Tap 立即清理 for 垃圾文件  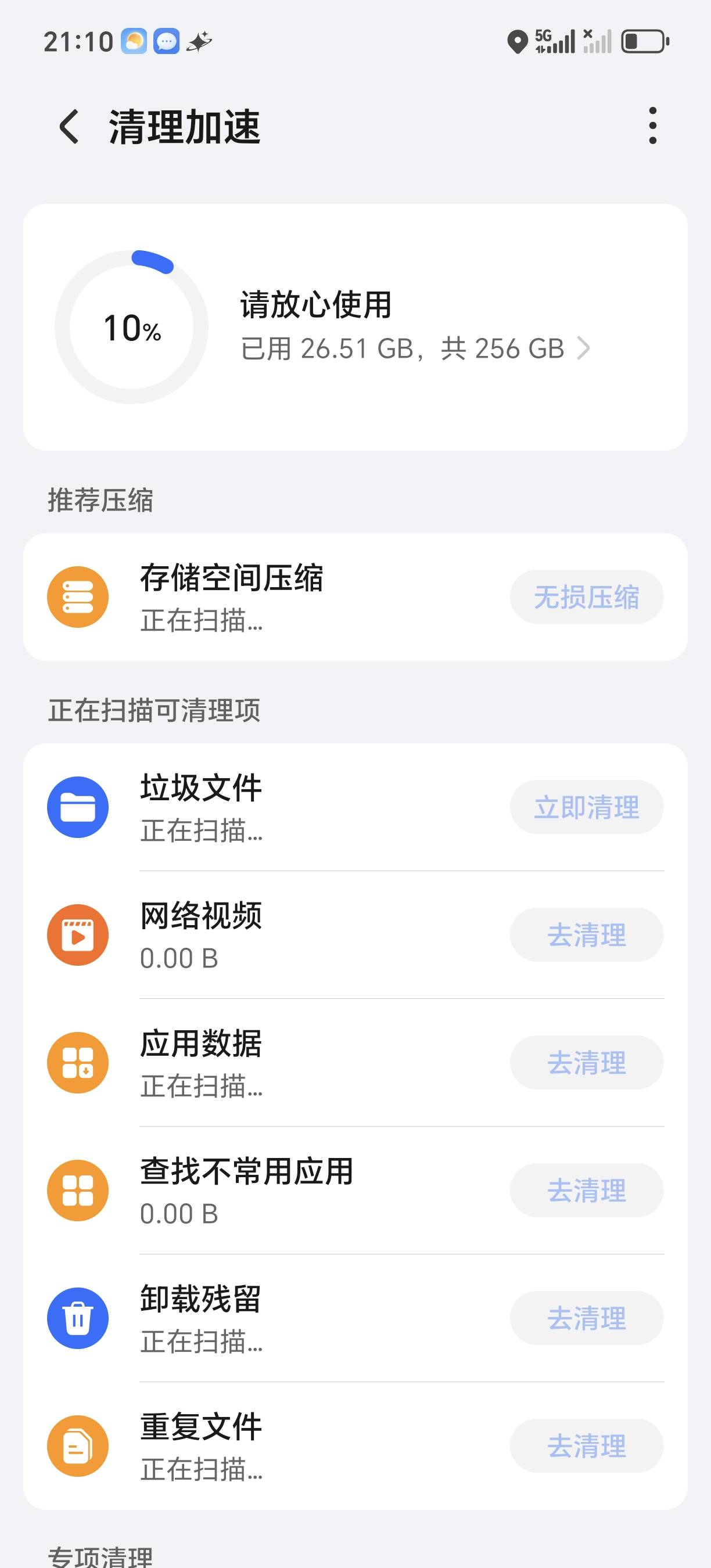tap(587, 807)
